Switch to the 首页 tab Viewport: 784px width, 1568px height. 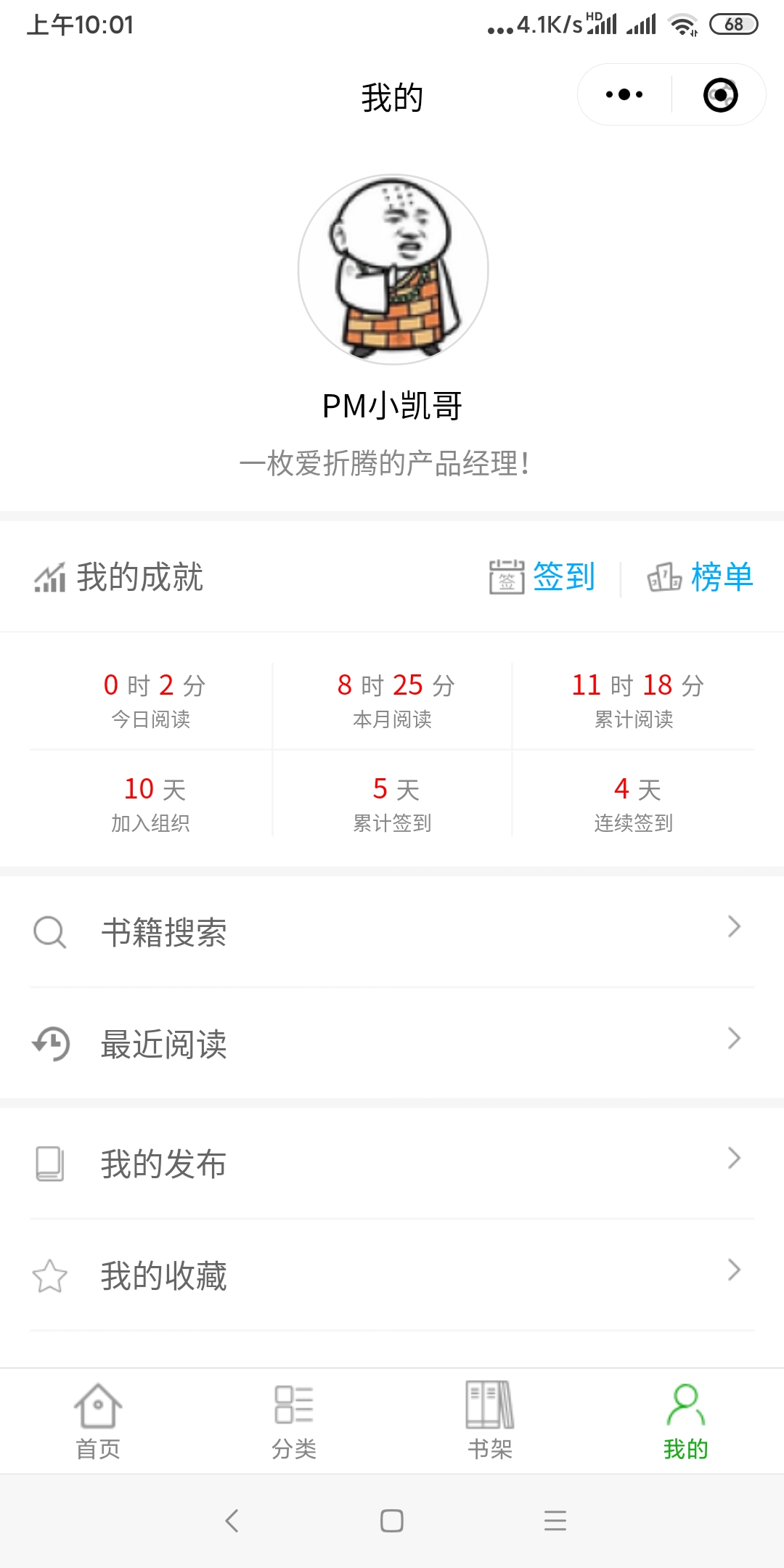coord(98,1421)
